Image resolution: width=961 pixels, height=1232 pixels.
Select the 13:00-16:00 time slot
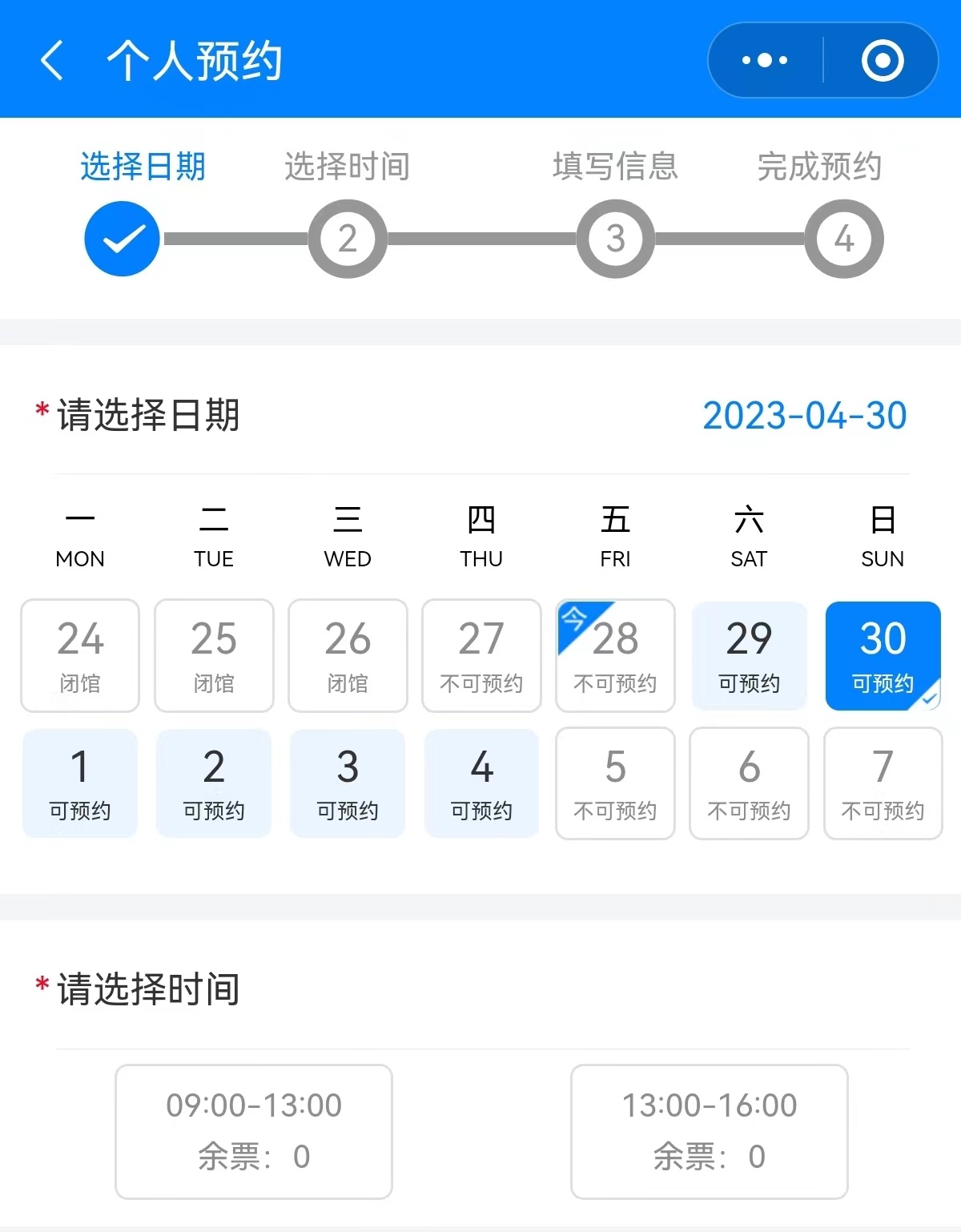708,1129
